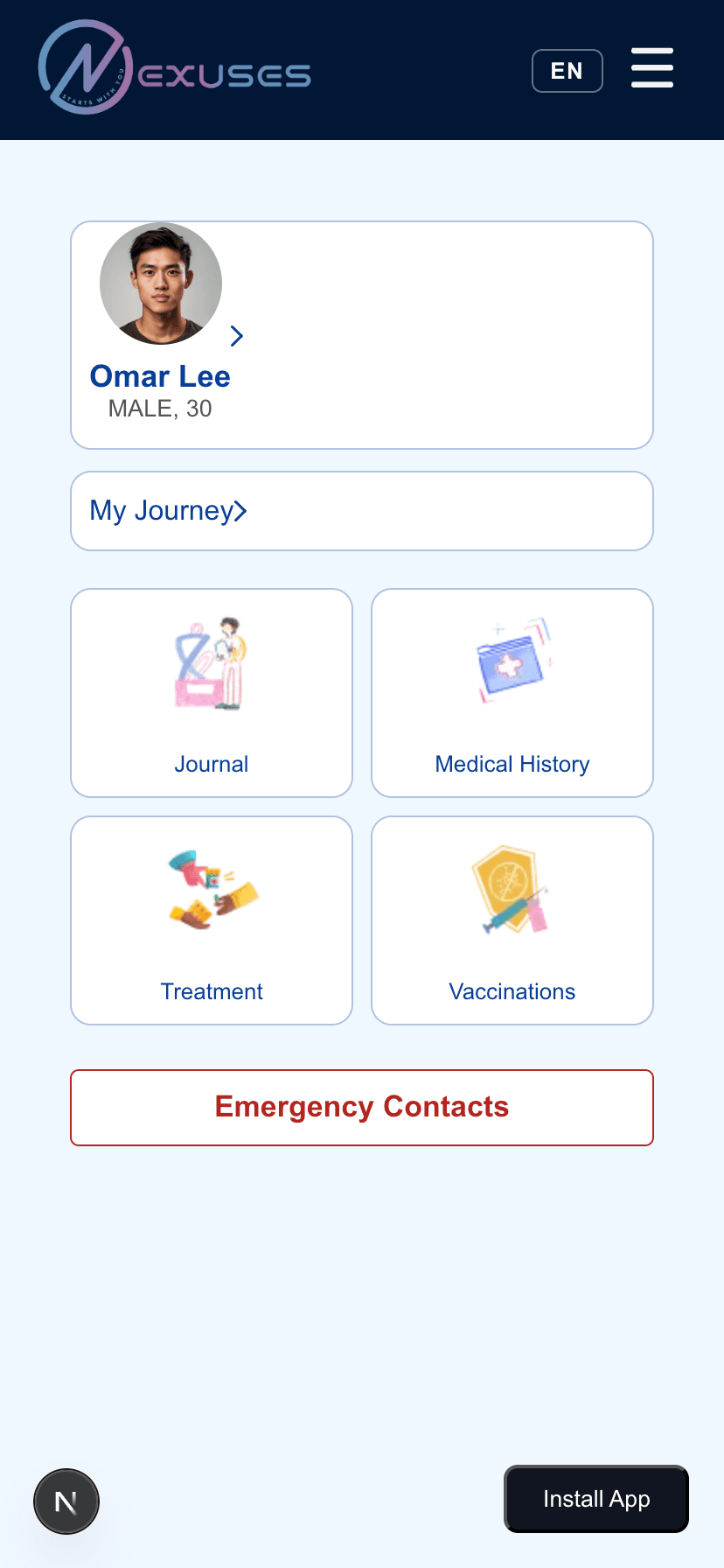
Task: Open the hamburger menu
Action: click(x=652, y=68)
